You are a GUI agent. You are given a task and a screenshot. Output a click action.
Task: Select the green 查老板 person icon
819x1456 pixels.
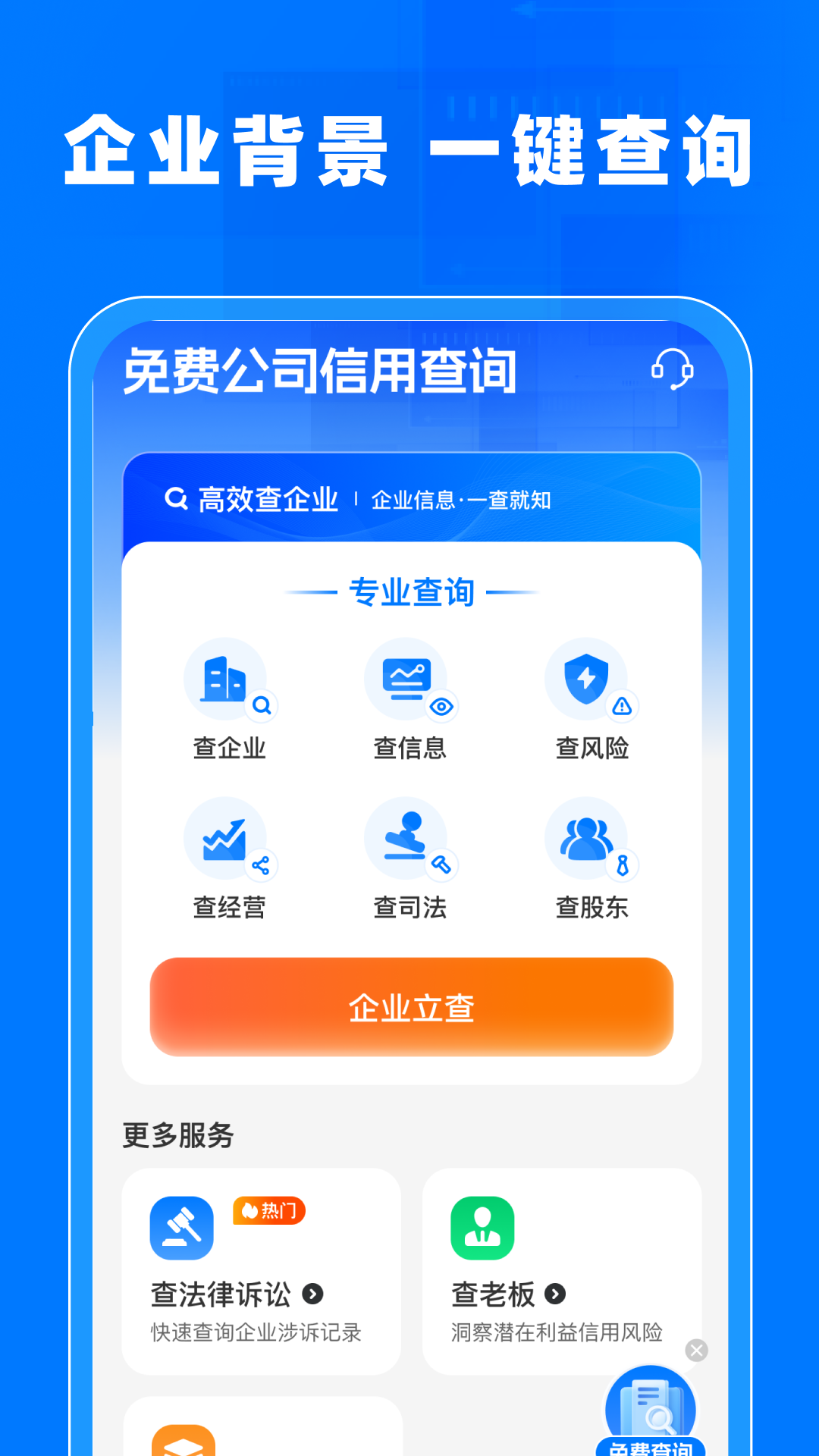pos(482,1225)
